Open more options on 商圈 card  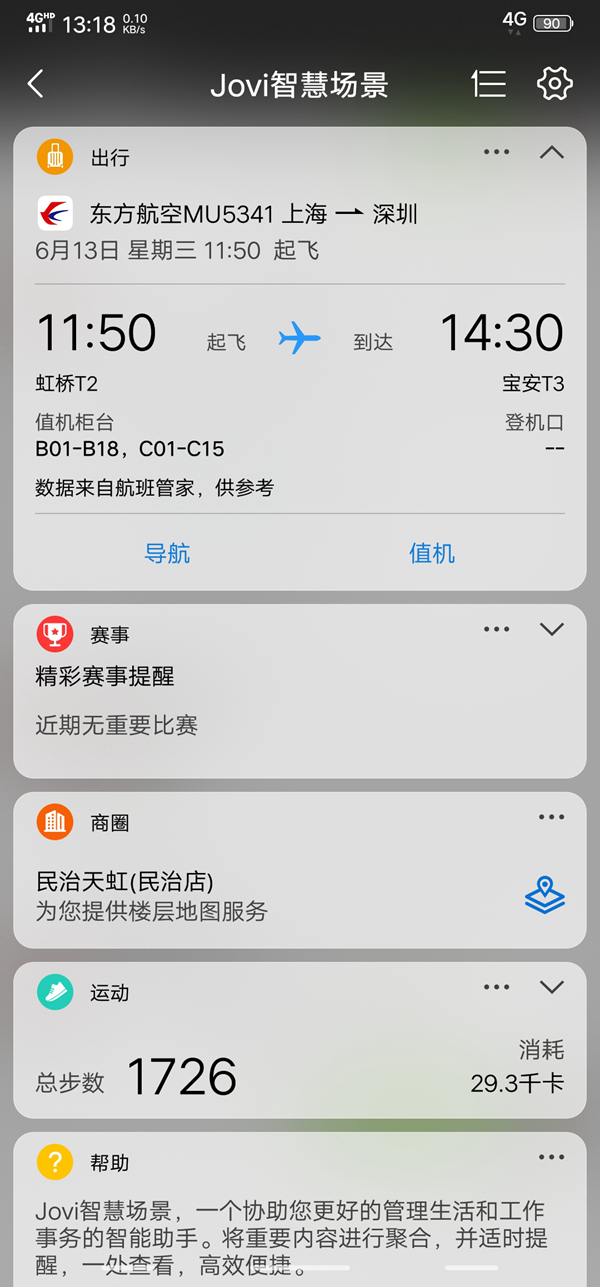(x=552, y=817)
